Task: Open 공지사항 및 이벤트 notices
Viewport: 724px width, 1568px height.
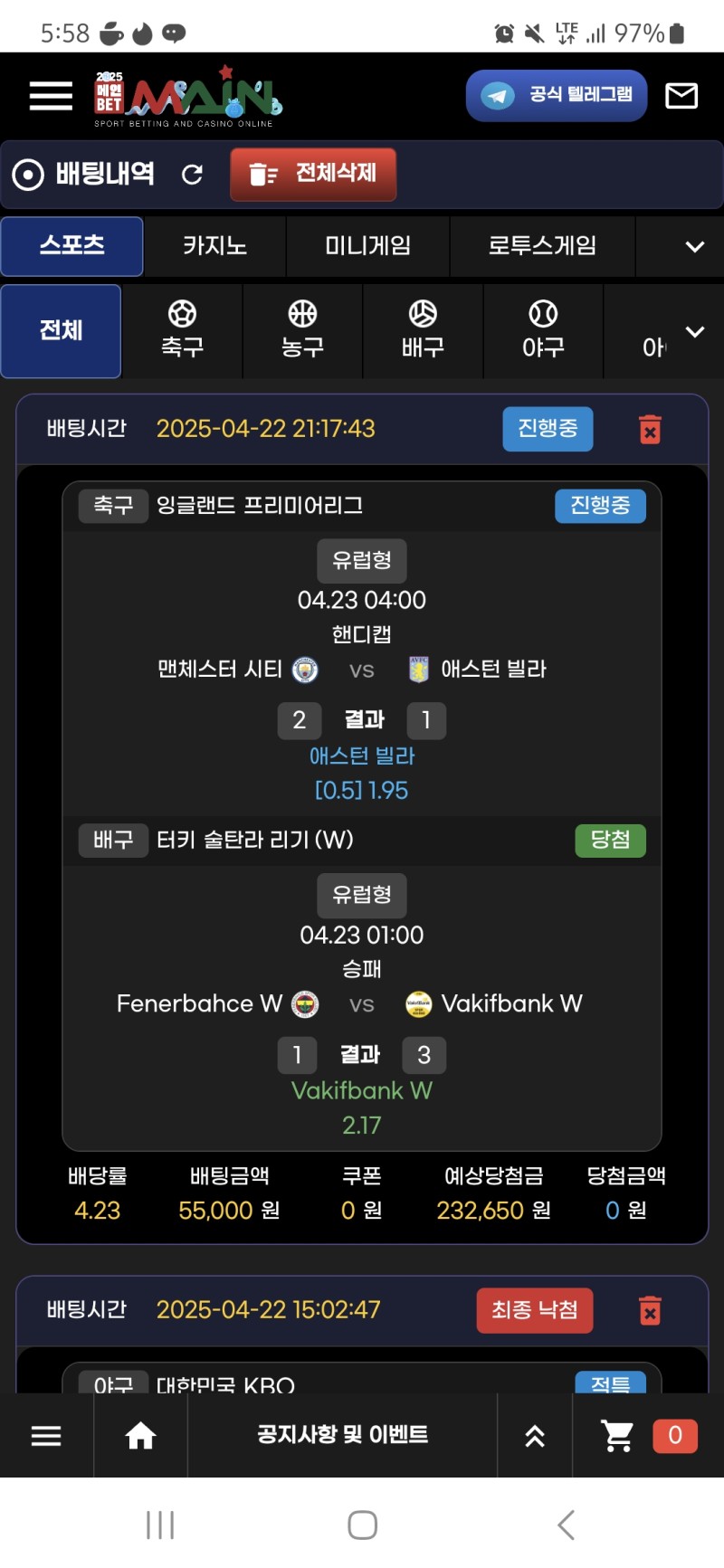Action: [x=342, y=1435]
